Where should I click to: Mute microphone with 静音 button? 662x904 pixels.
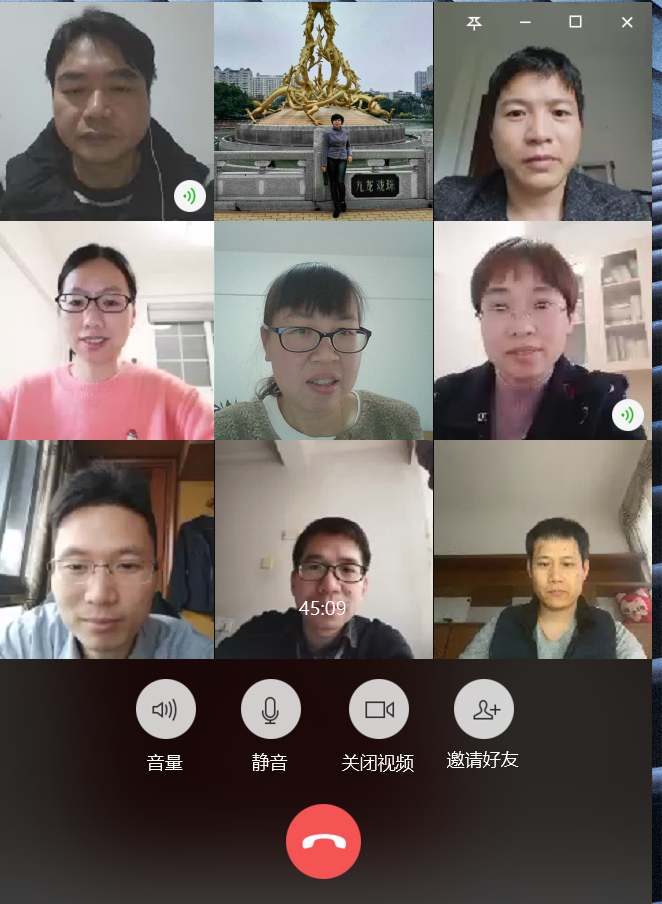pyautogui.click(x=270, y=709)
